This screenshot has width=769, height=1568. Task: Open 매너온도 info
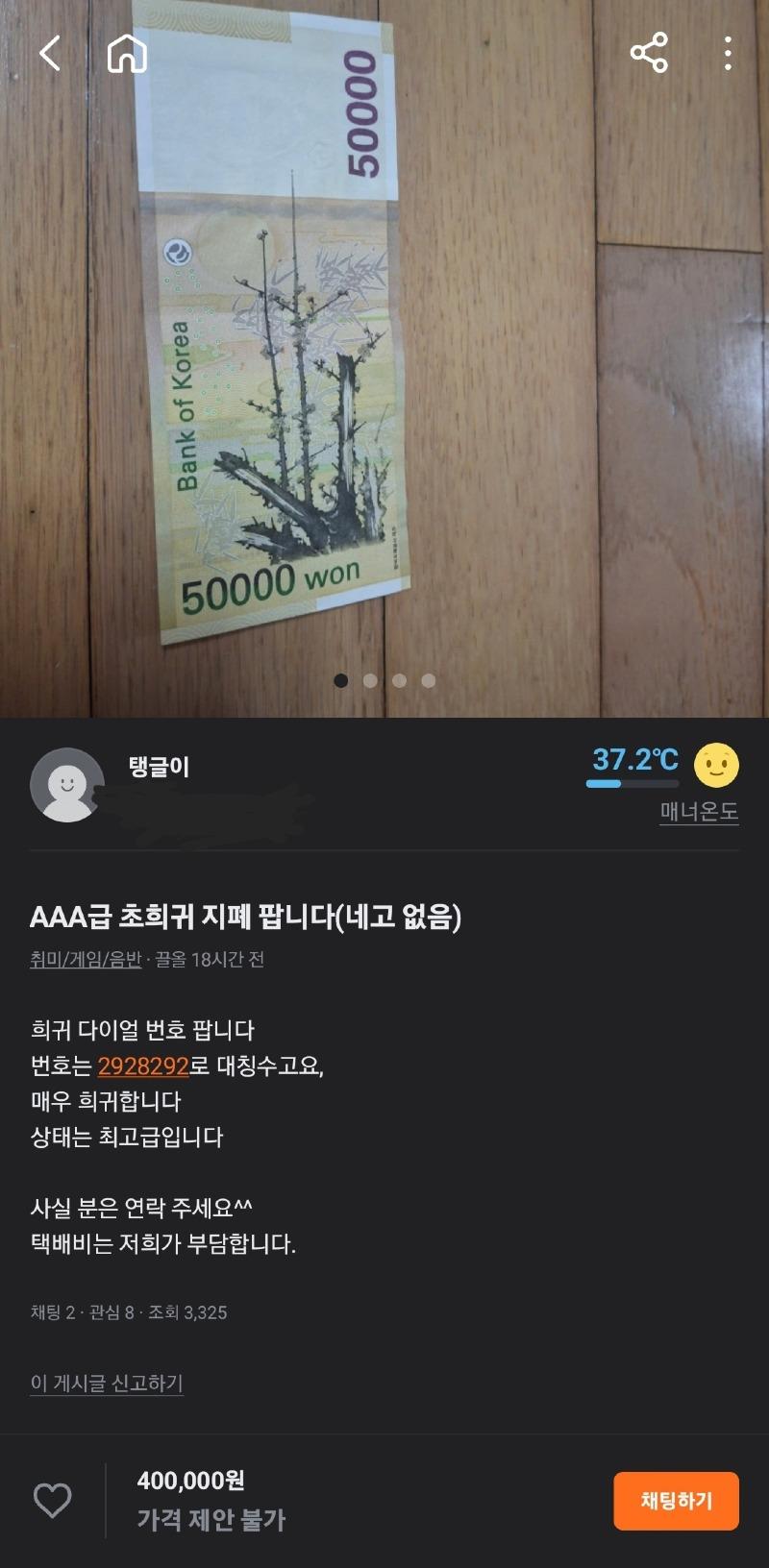[x=699, y=812]
